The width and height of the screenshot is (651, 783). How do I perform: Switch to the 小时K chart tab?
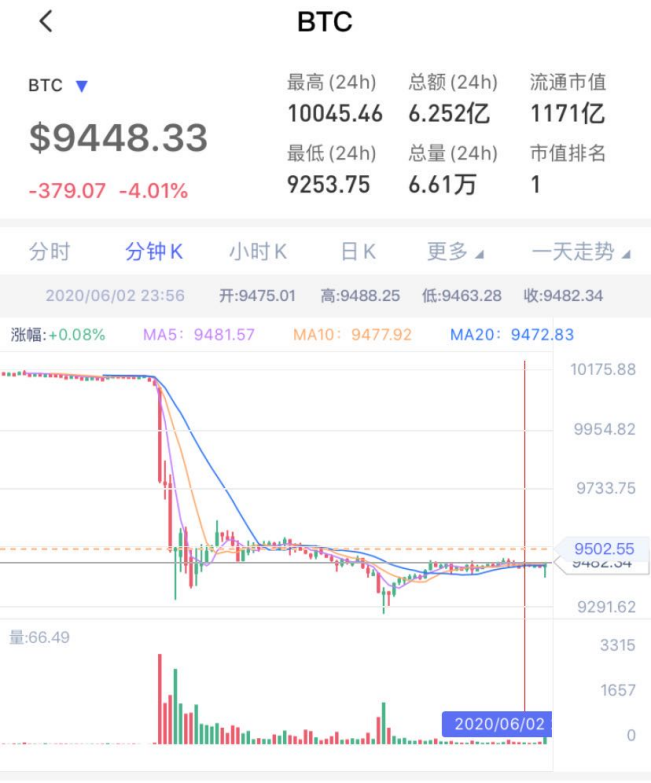point(258,252)
